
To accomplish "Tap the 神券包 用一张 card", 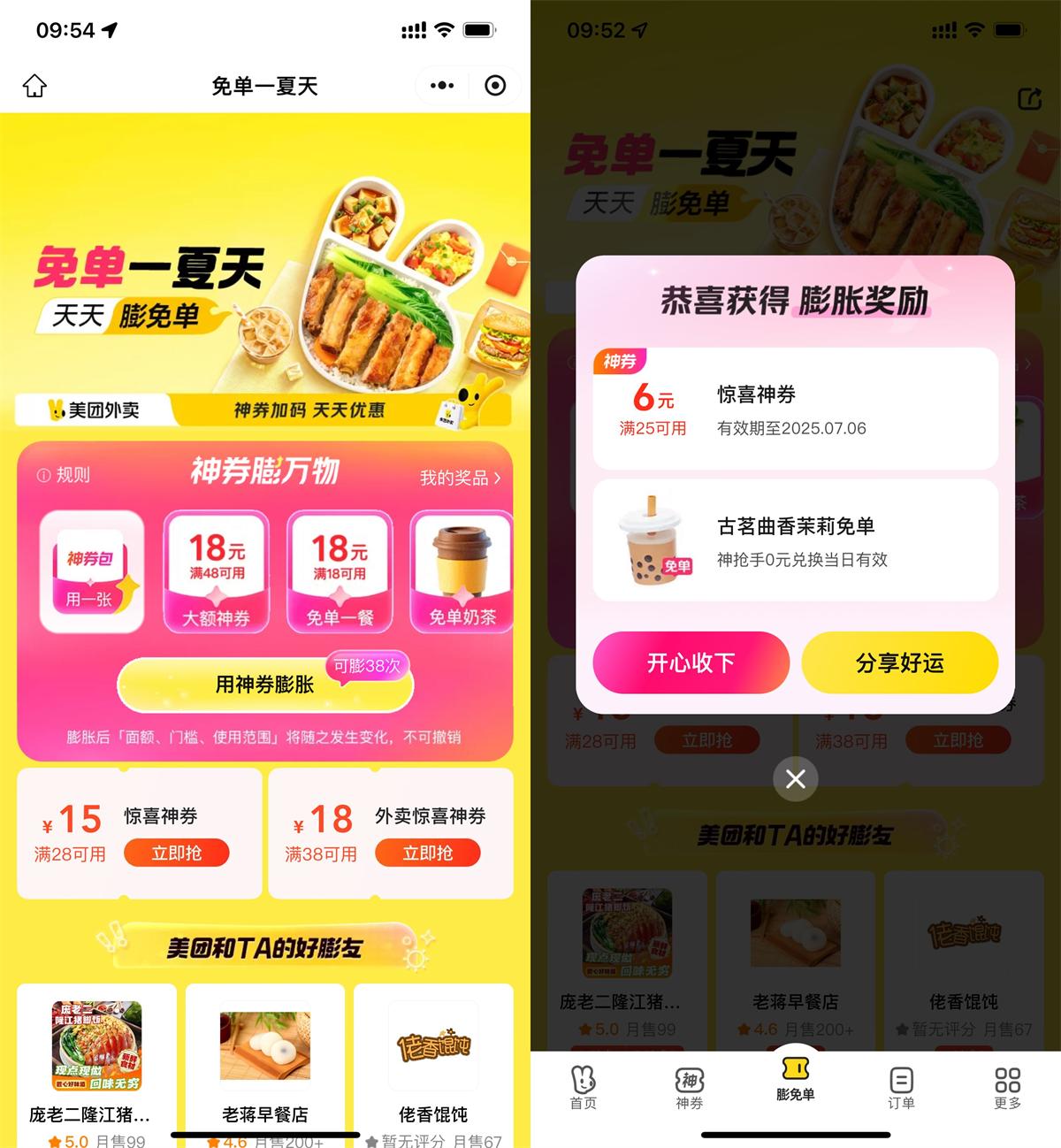I will click(x=92, y=571).
